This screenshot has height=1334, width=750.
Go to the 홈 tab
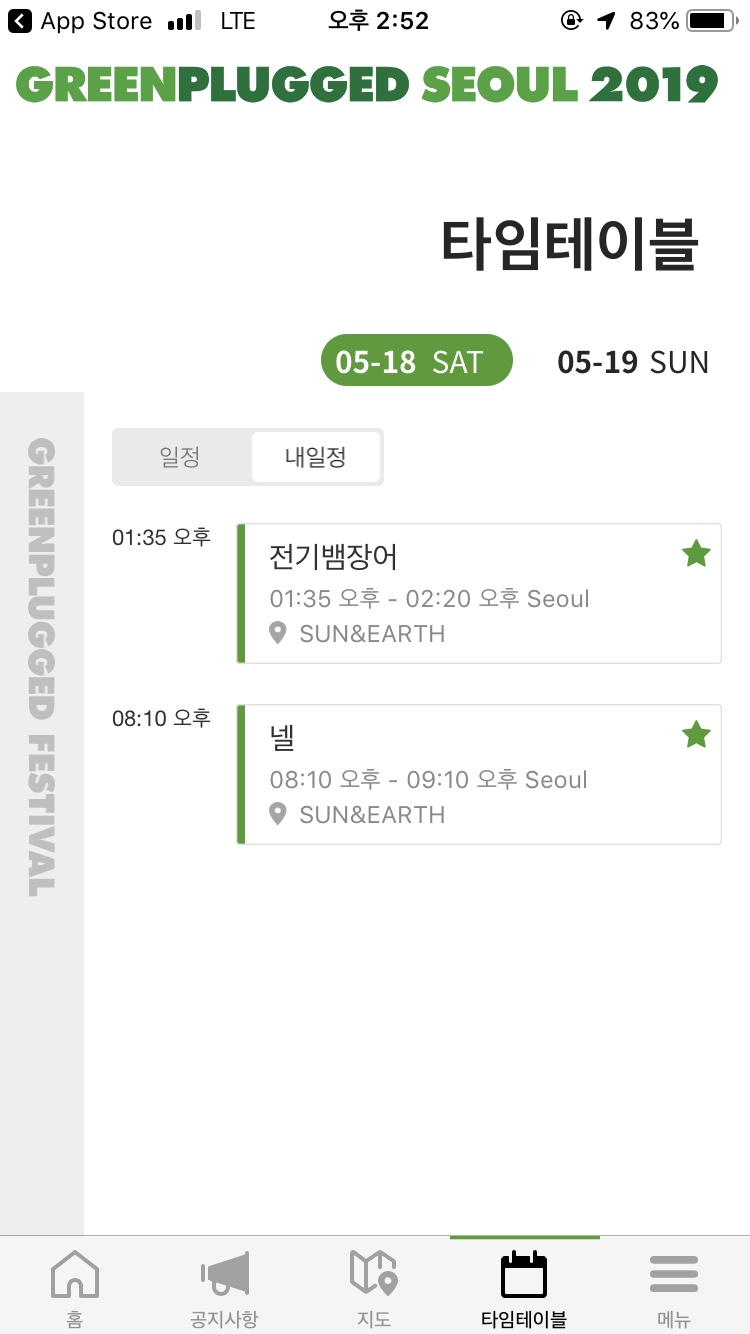(x=75, y=1287)
